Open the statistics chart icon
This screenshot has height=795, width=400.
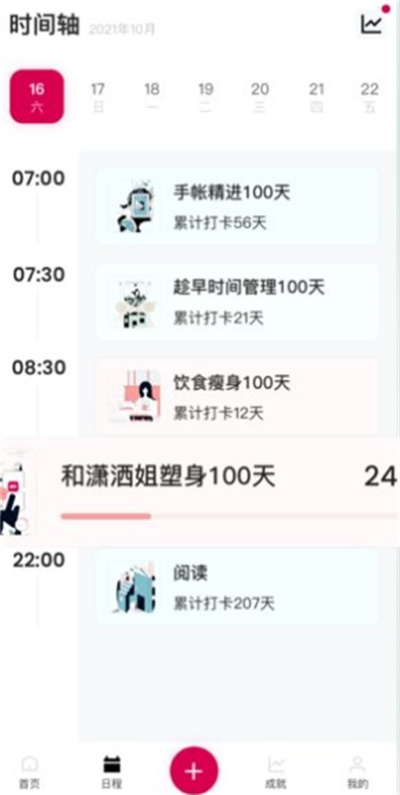[371, 24]
